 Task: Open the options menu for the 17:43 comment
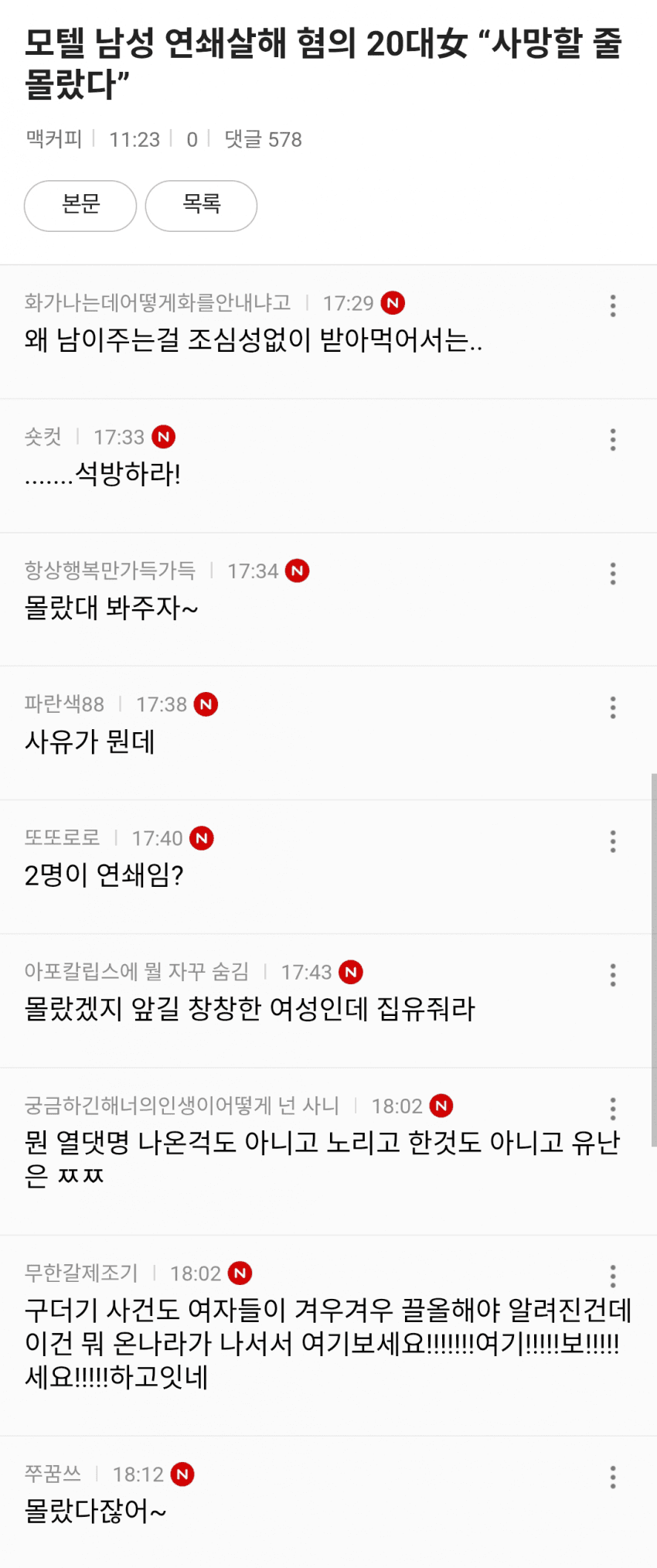pos(613,975)
